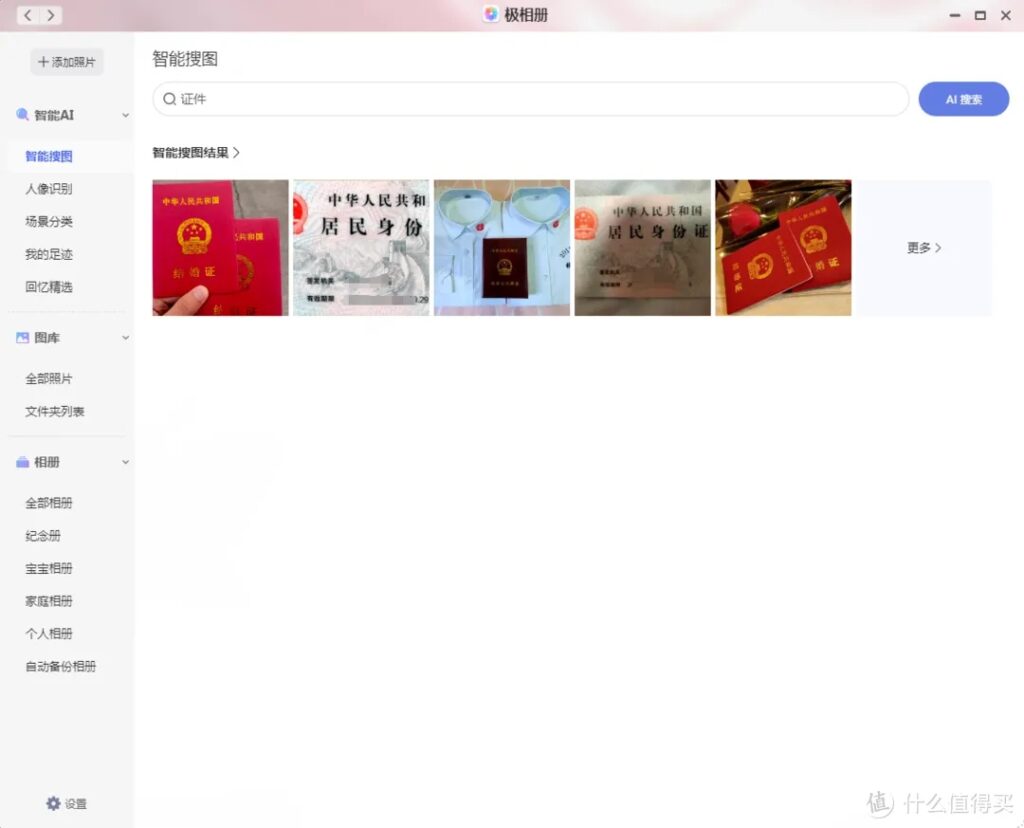Viewport: 1024px width, 828px height.
Task: Tap 添加照片 to add photos
Action: tap(67, 62)
